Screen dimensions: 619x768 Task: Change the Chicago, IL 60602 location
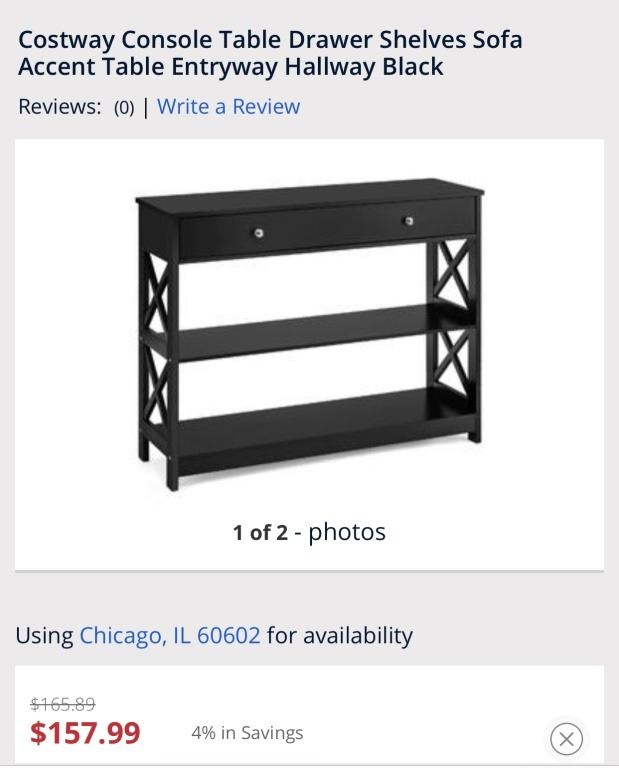(x=170, y=635)
